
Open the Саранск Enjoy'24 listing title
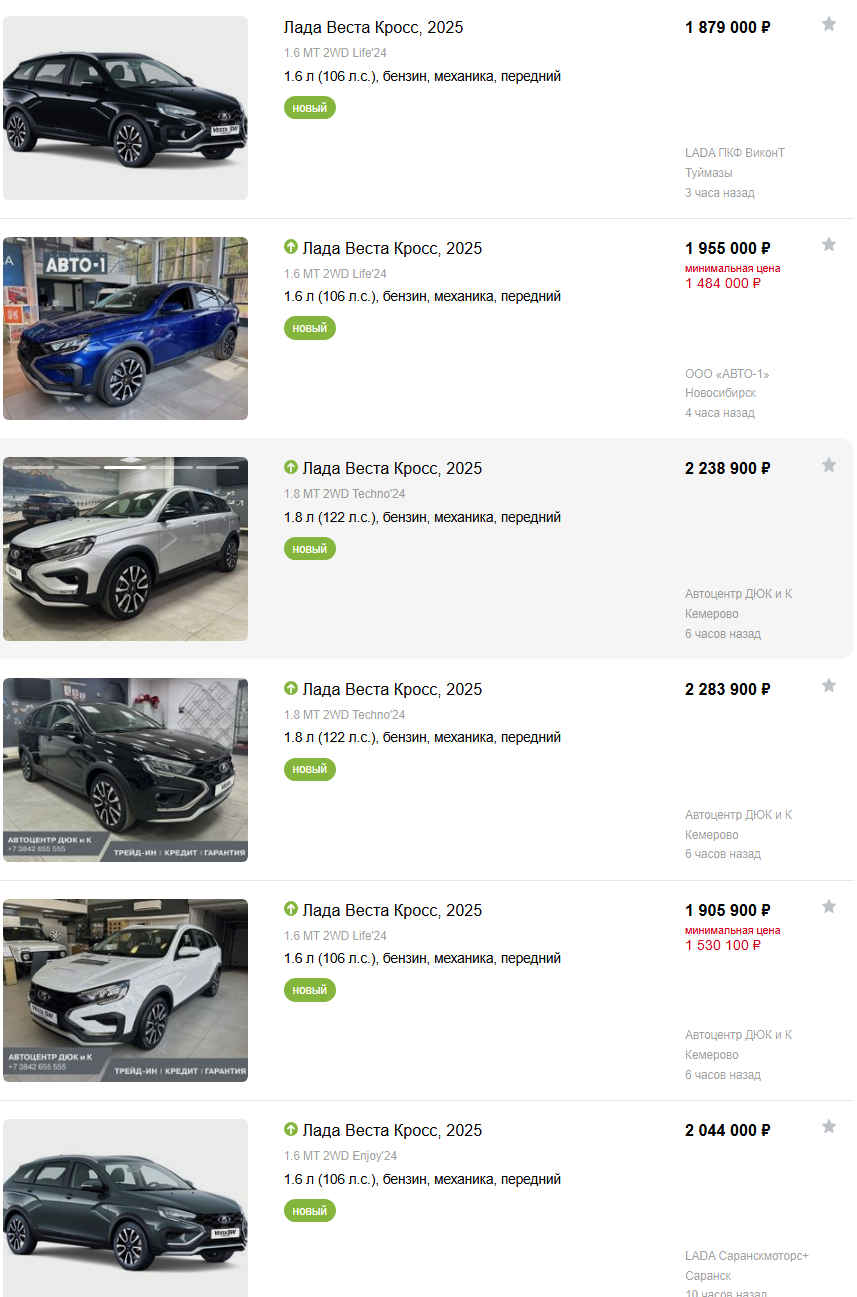(391, 1130)
